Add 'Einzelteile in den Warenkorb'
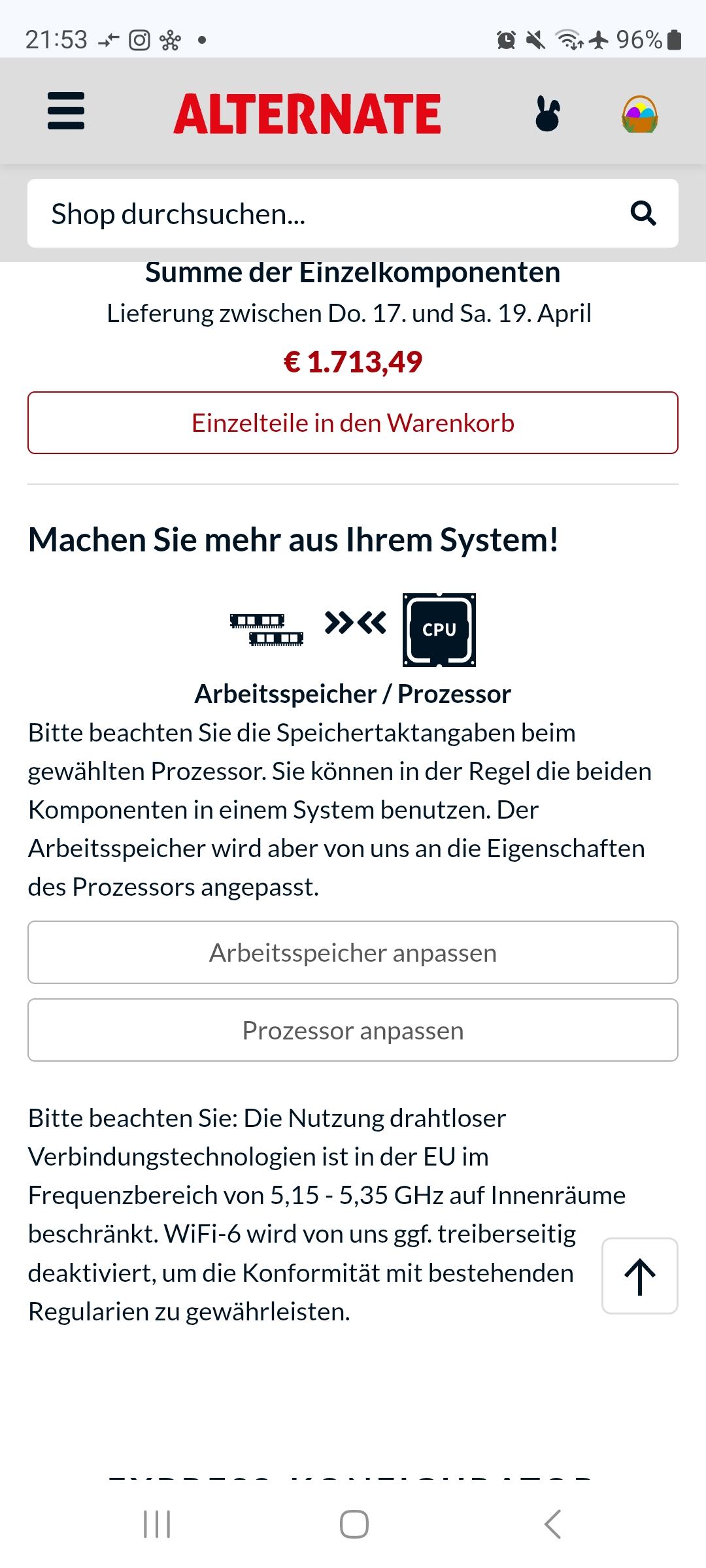 tap(353, 423)
